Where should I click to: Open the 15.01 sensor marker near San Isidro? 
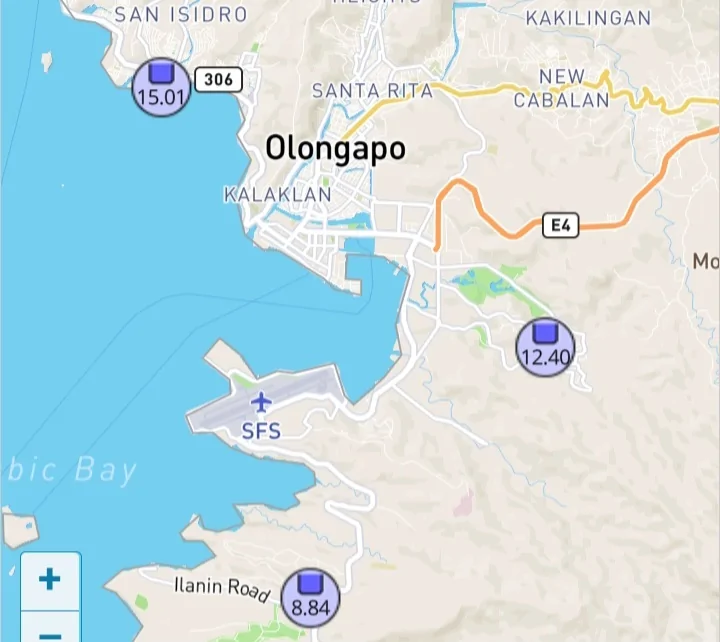tap(161, 87)
